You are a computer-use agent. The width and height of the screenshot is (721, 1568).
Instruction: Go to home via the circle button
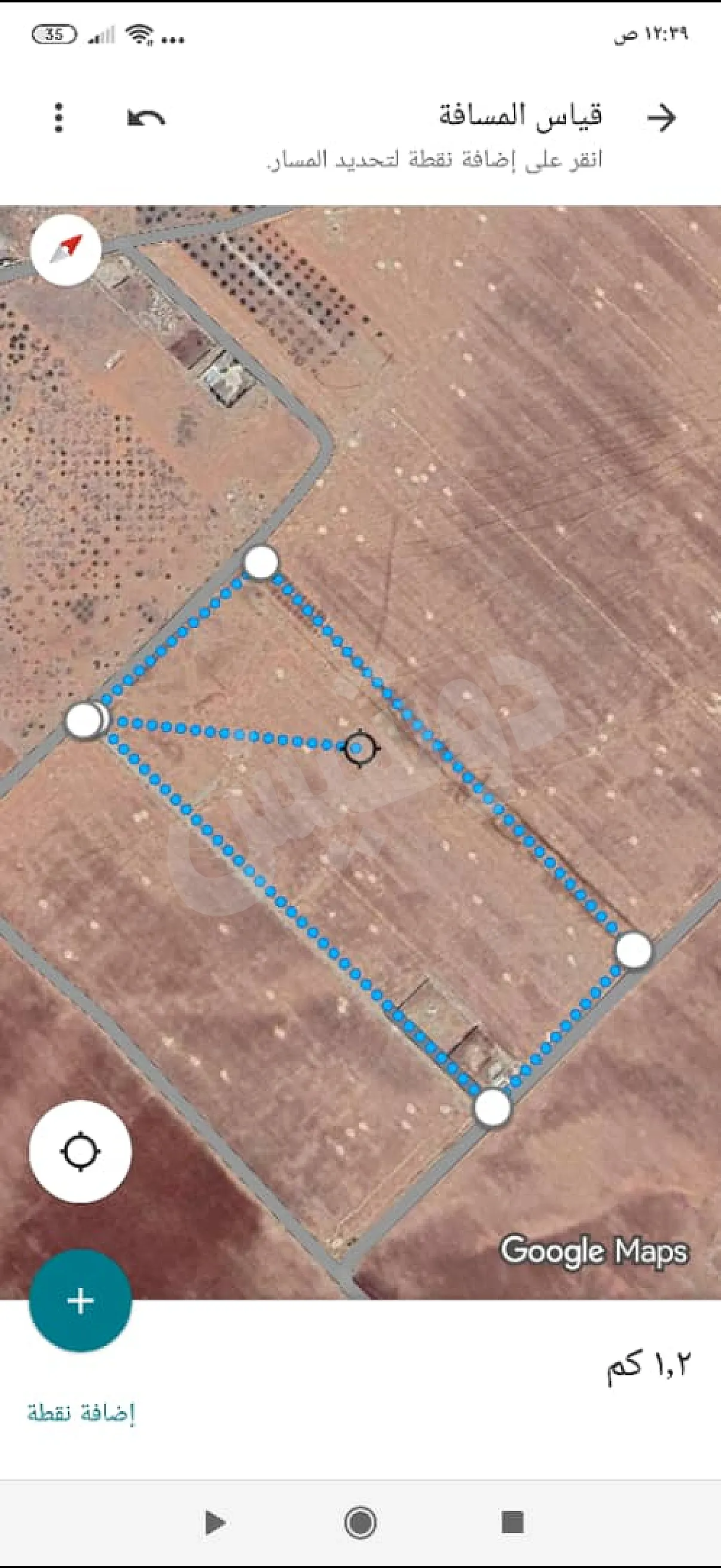360,1523
